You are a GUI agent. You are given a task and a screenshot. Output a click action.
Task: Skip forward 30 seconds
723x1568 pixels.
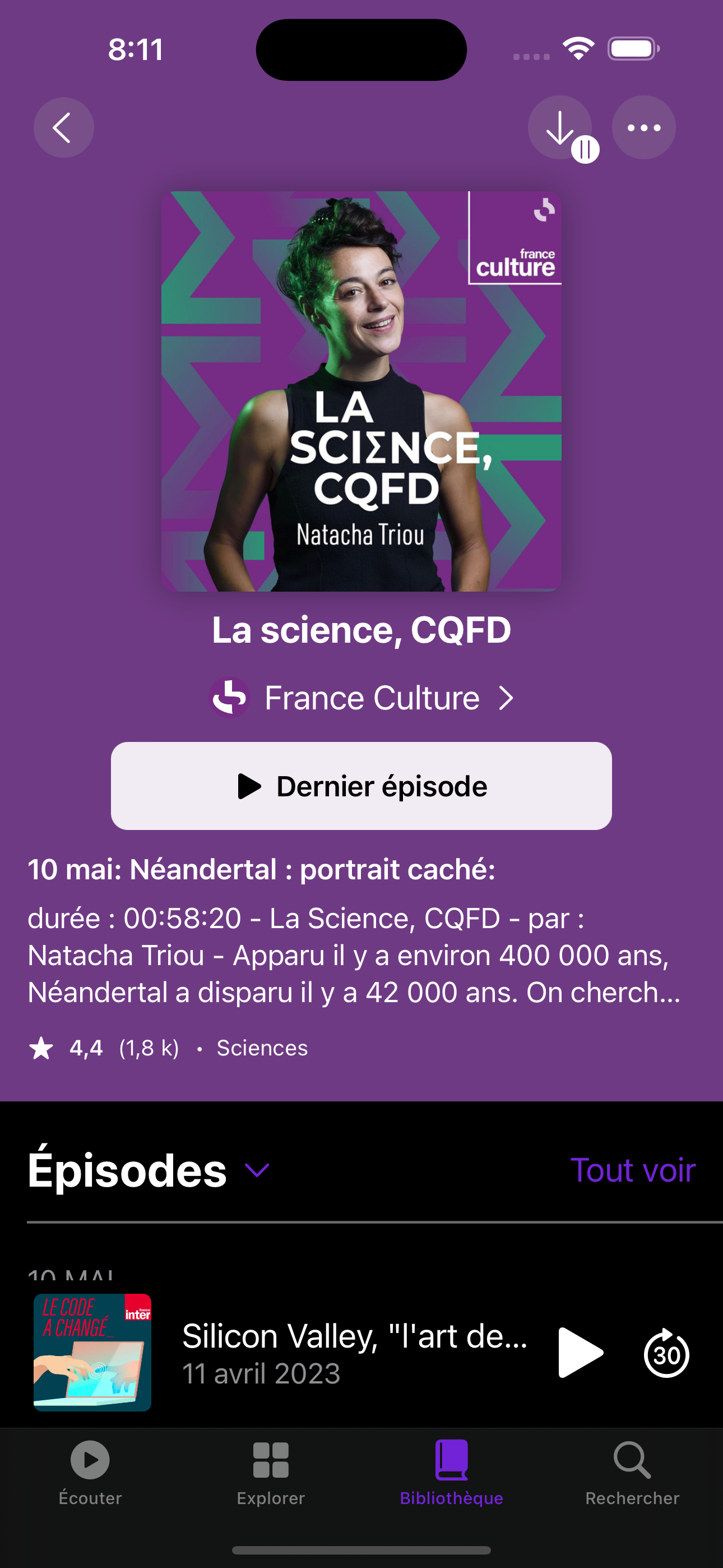tap(666, 1354)
